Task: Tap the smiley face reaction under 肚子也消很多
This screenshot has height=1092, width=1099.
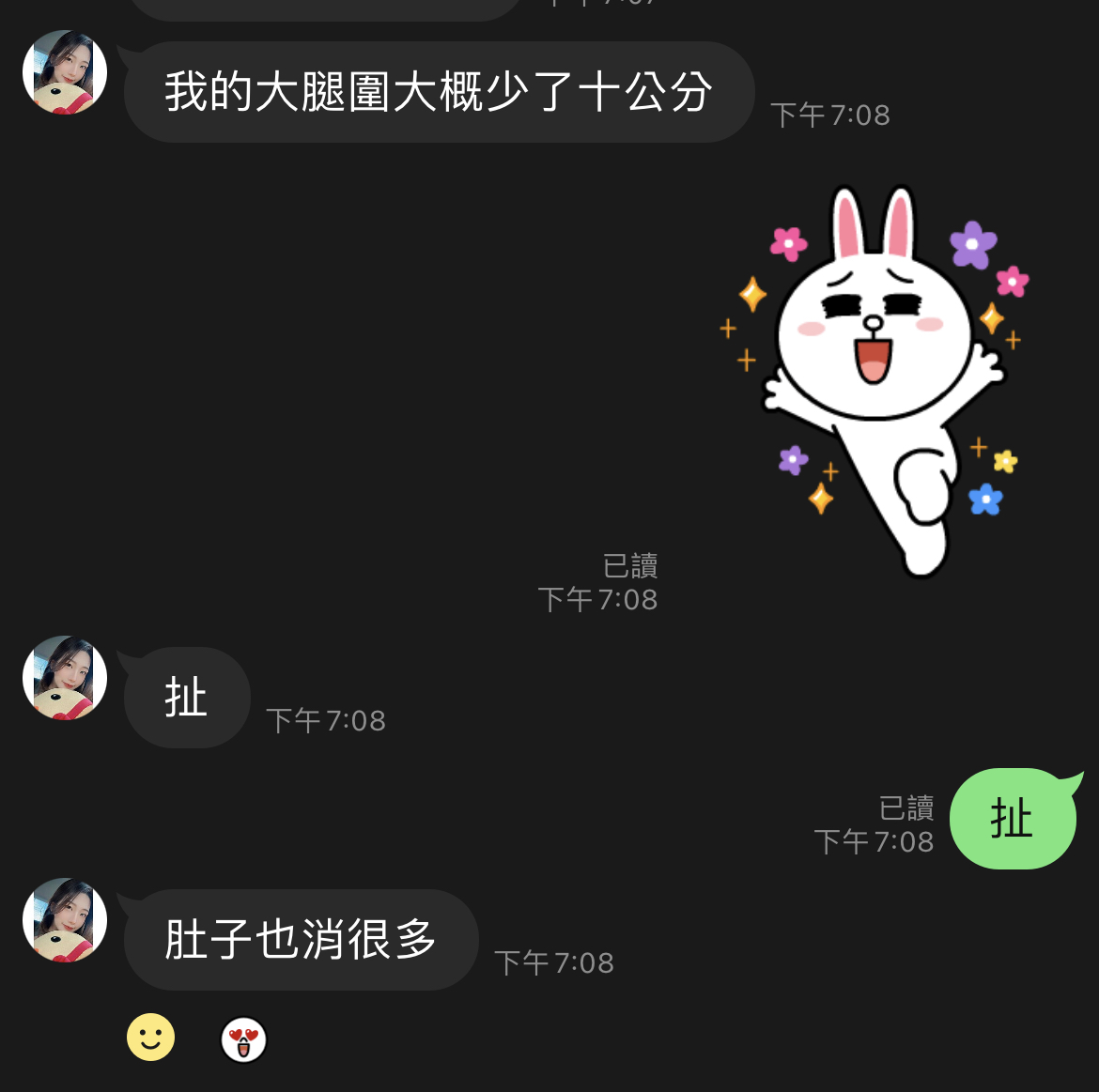Action: click(x=151, y=1038)
